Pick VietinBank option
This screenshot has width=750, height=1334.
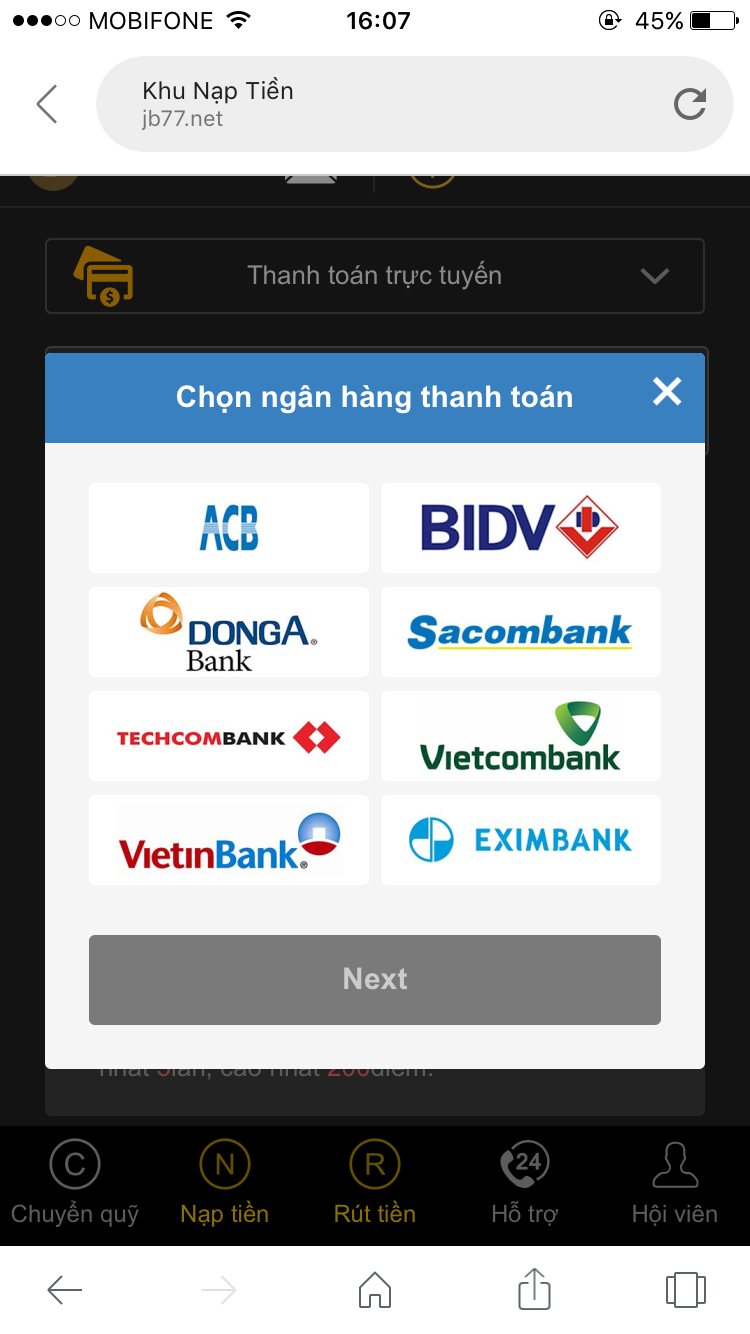228,840
